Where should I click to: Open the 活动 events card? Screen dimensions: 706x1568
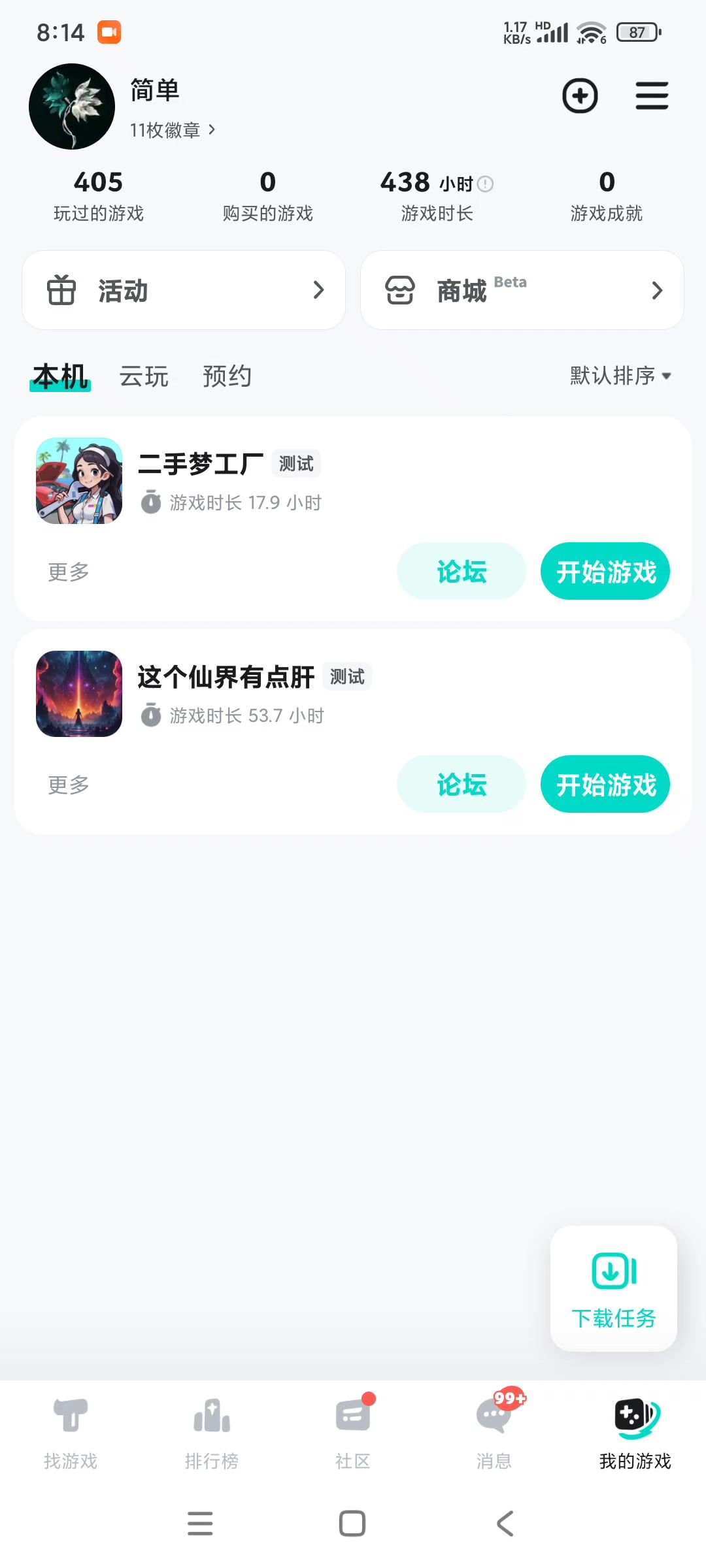[184, 290]
